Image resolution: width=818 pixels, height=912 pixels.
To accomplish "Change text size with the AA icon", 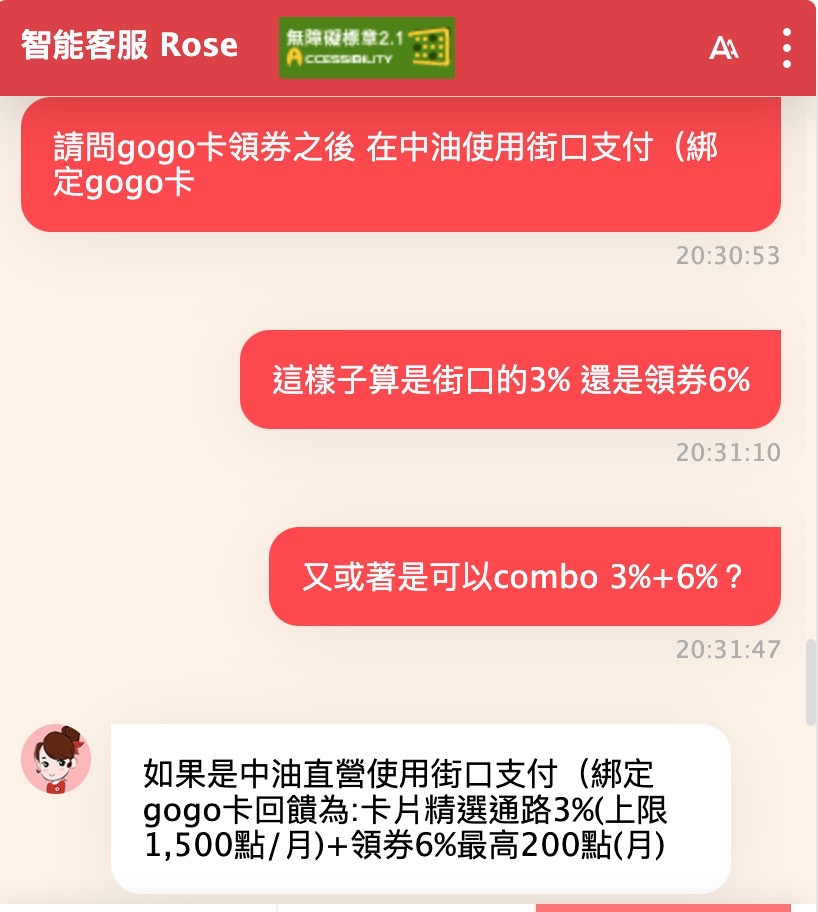I will (723, 47).
